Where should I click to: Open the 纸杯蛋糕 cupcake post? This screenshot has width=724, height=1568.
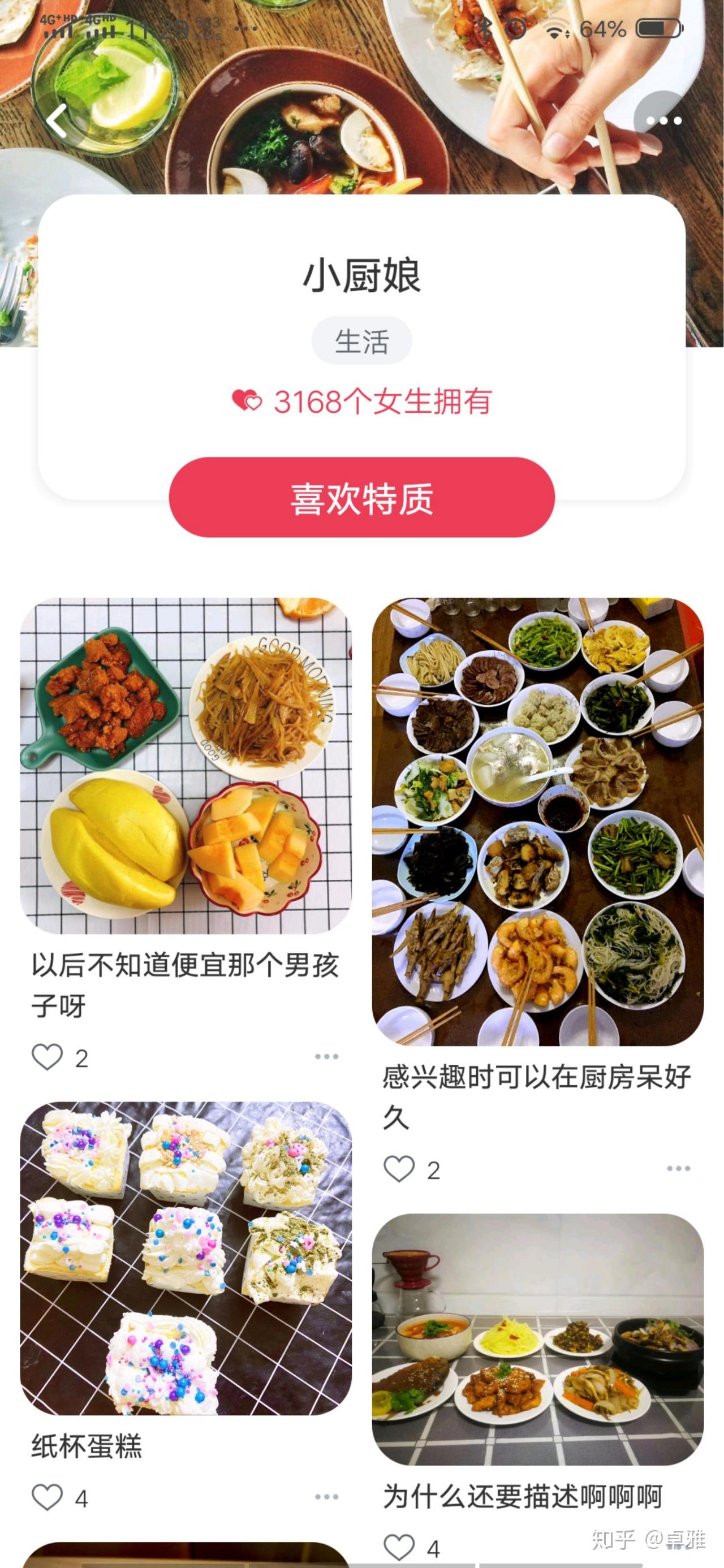click(x=186, y=1258)
